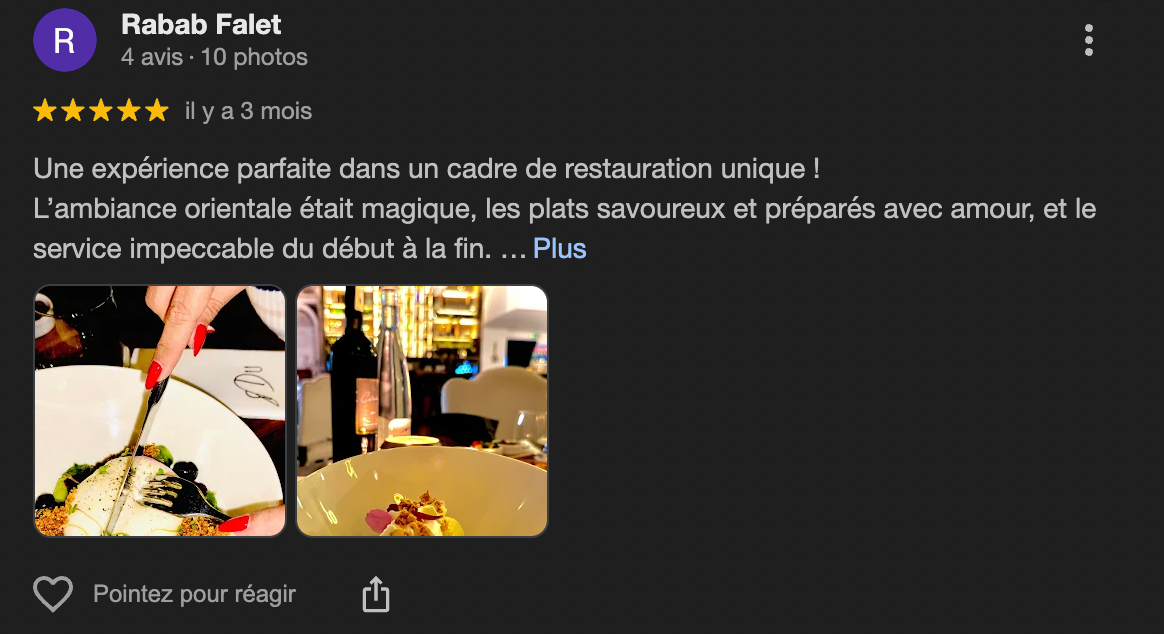This screenshot has height=634, width=1164.
Task: Open the overflow menu on Rabab Falet's review
Action: pyautogui.click(x=1088, y=40)
